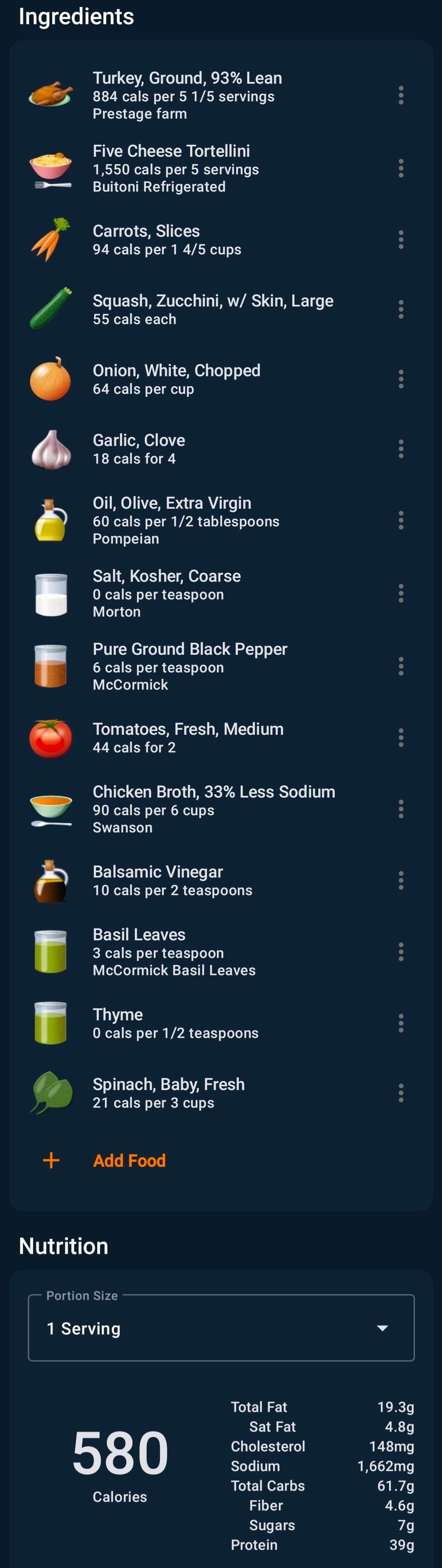Tap the three-dot menu beside Squash, Zucchini
The image size is (442, 1568).
(401, 309)
